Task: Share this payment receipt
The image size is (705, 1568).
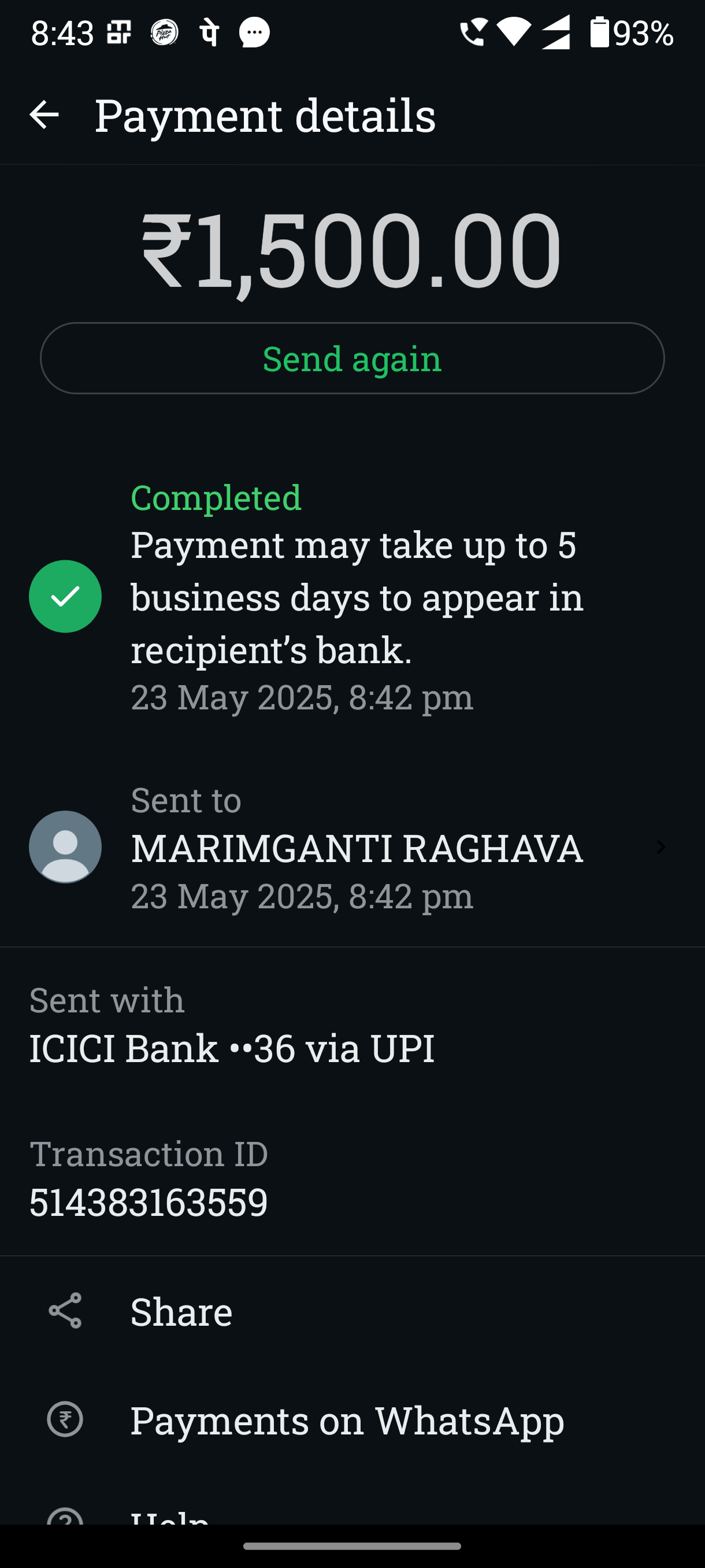Action: click(352, 1311)
